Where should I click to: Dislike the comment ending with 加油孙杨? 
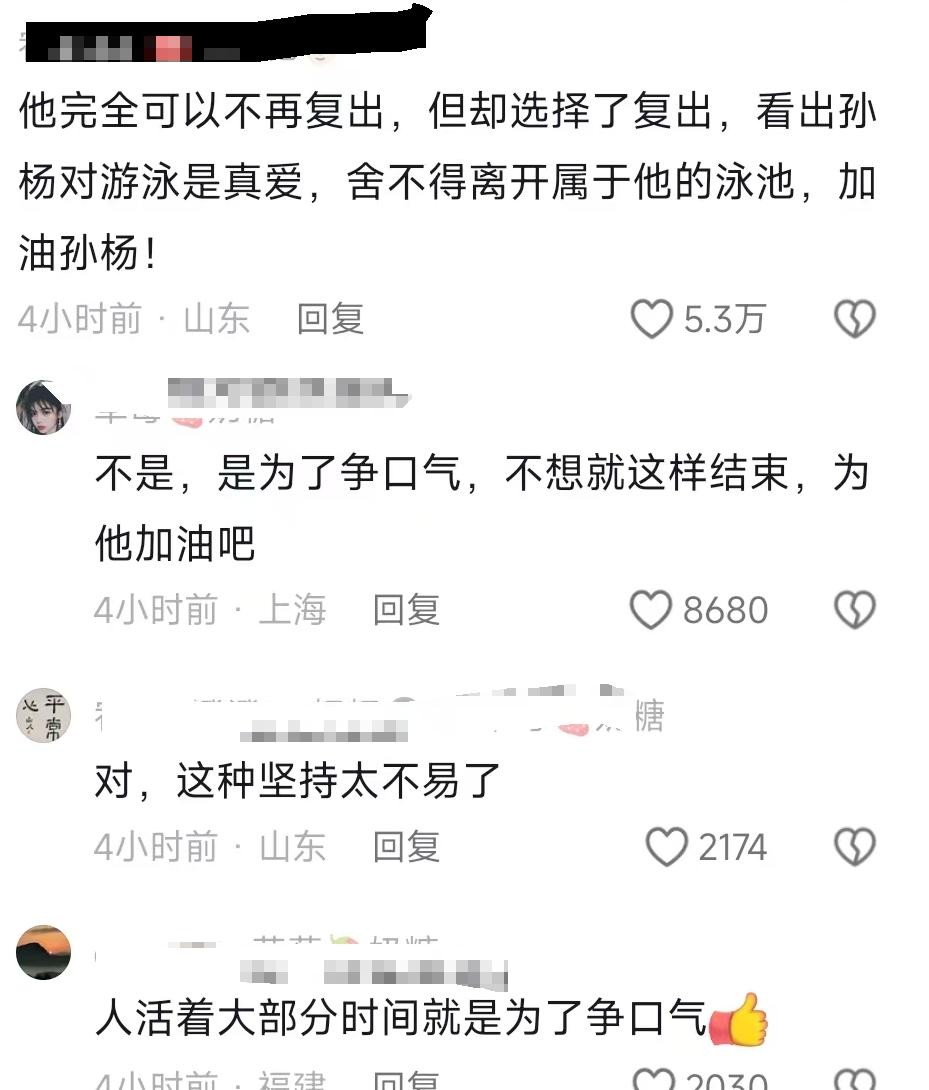click(855, 319)
